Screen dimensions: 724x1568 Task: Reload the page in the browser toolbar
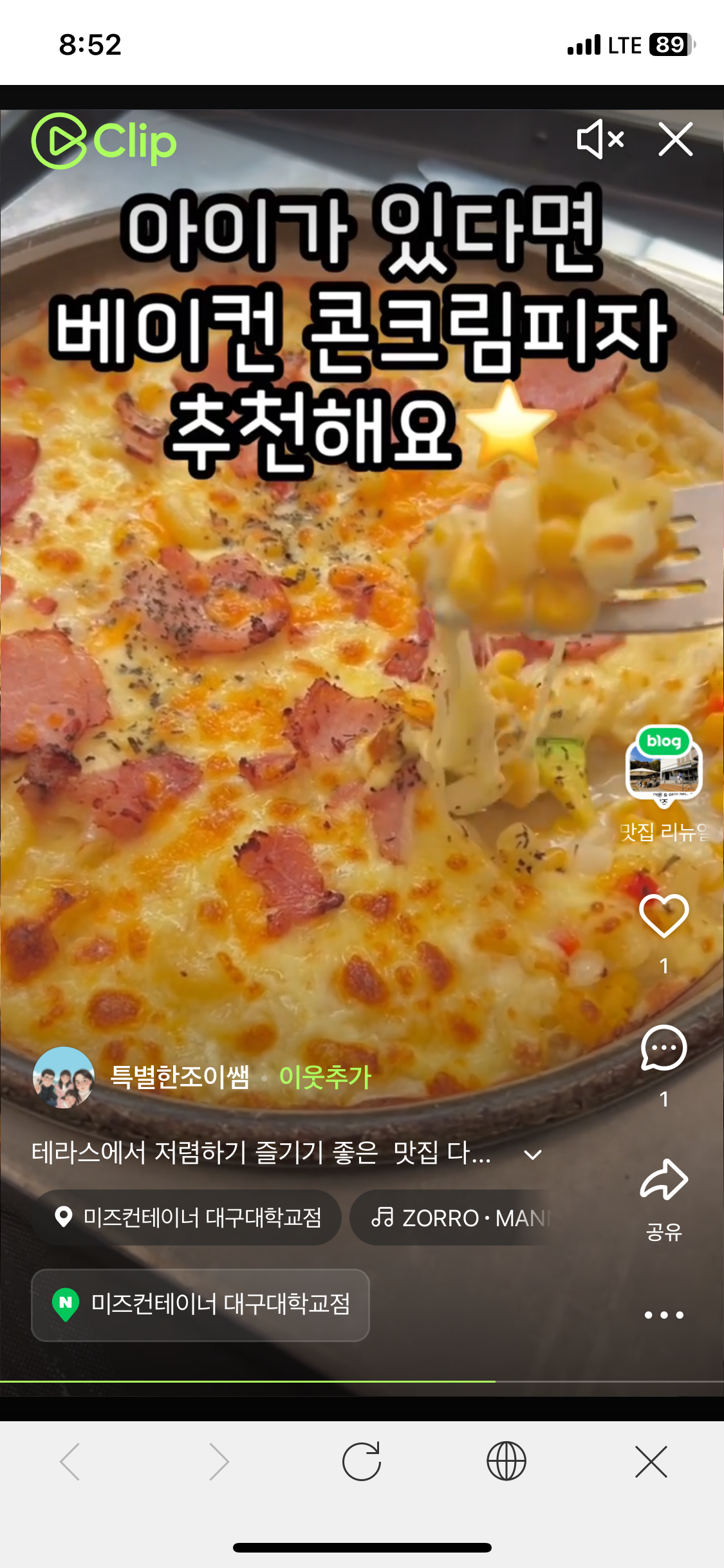pyautogui.click(x=362, y=1462)
